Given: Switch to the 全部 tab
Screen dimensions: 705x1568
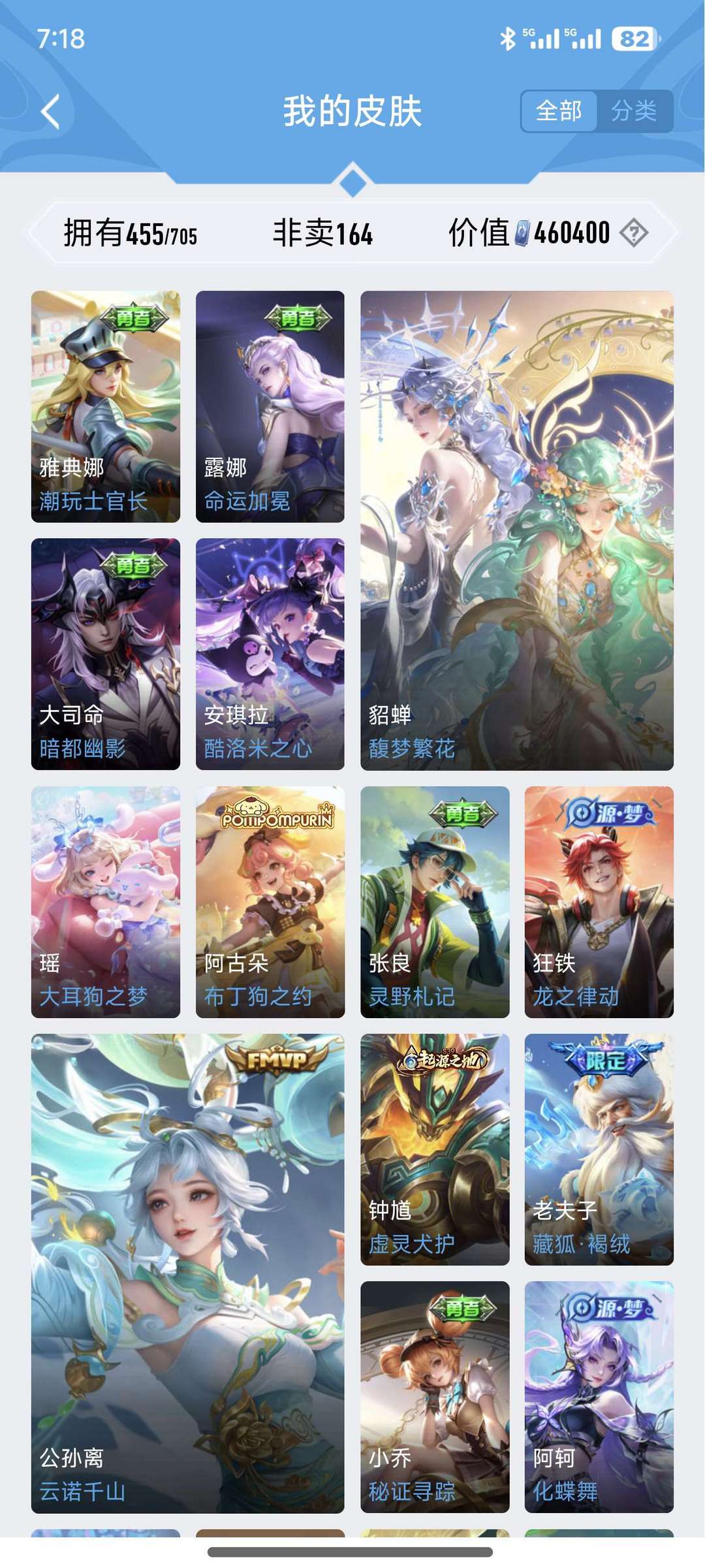Looking at the screenshot, I should (559, 111).
